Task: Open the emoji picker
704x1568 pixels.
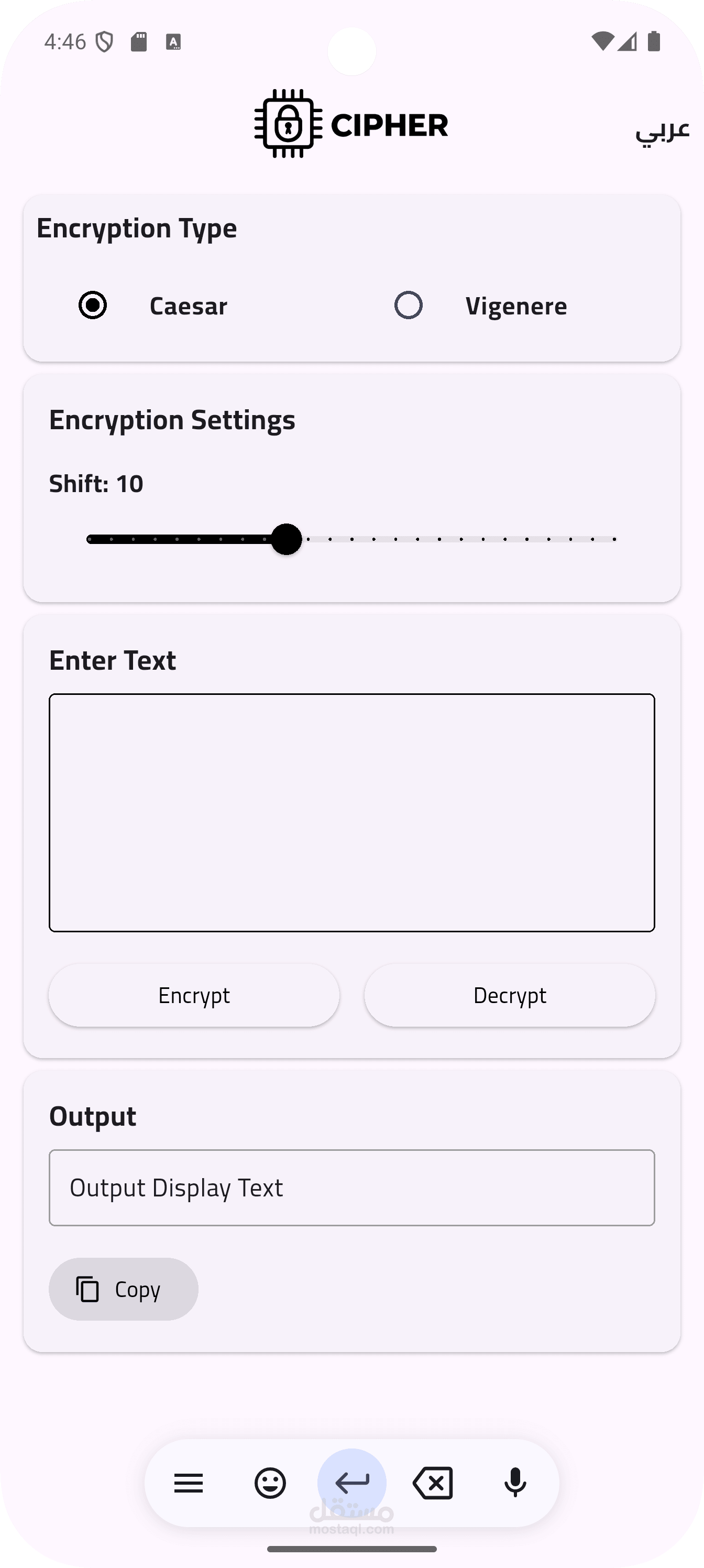Action: coord(270,1484)
